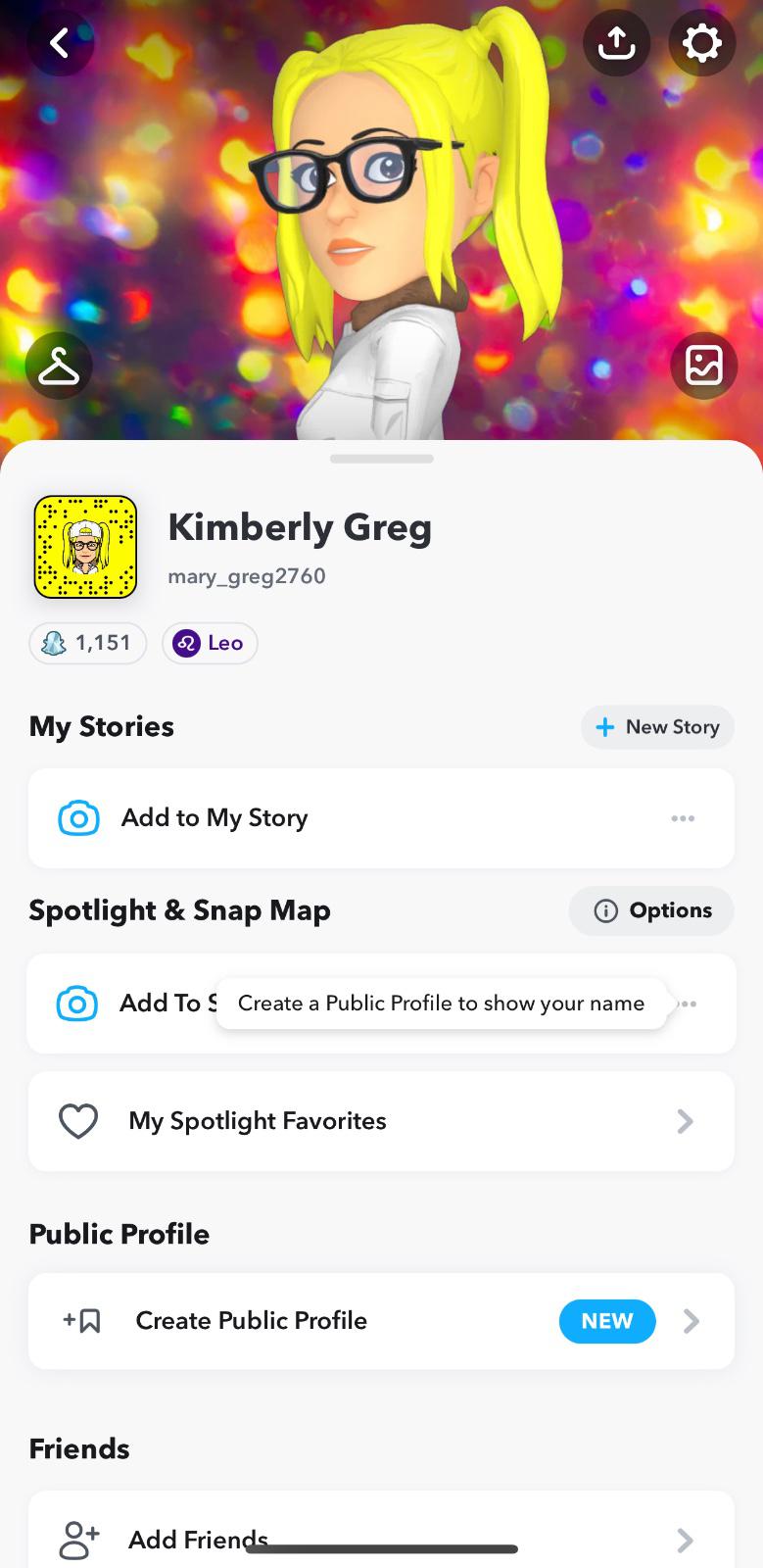Open more options for Add to My Story

[x=683, y=818]
